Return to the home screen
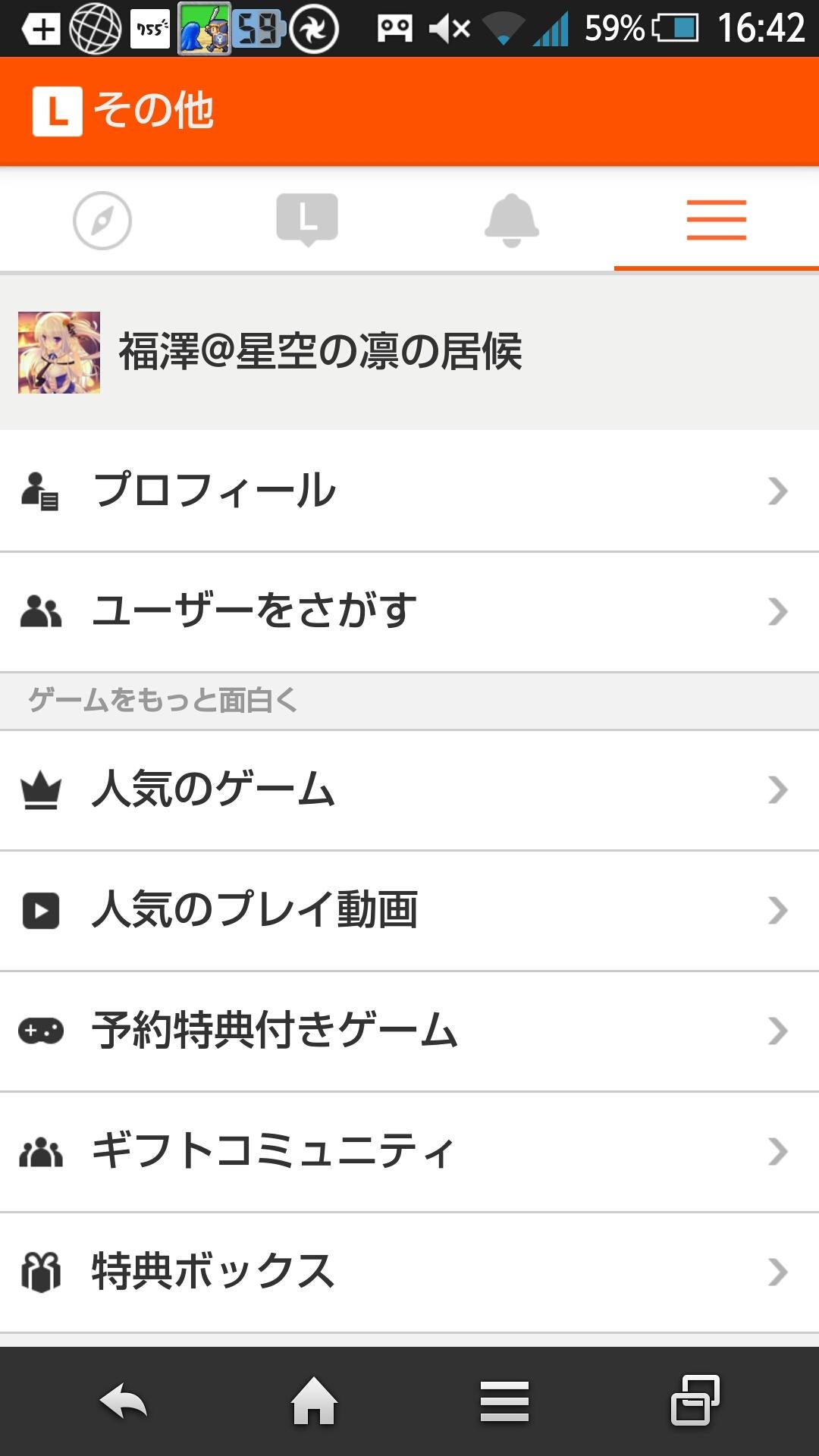Image resolution: width=819 pixels, height=1456 pixels. pos(314,1401)
